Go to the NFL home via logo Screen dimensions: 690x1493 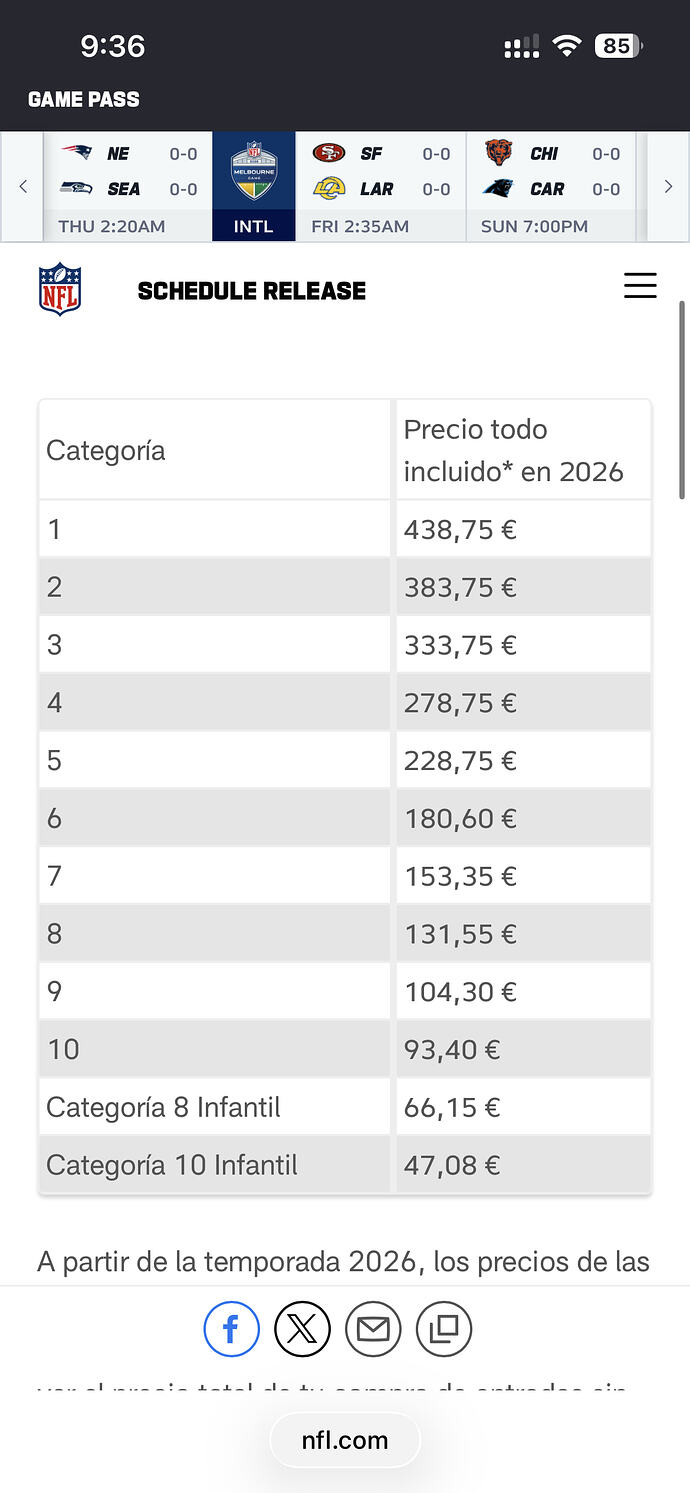click(x=60, y=289)
